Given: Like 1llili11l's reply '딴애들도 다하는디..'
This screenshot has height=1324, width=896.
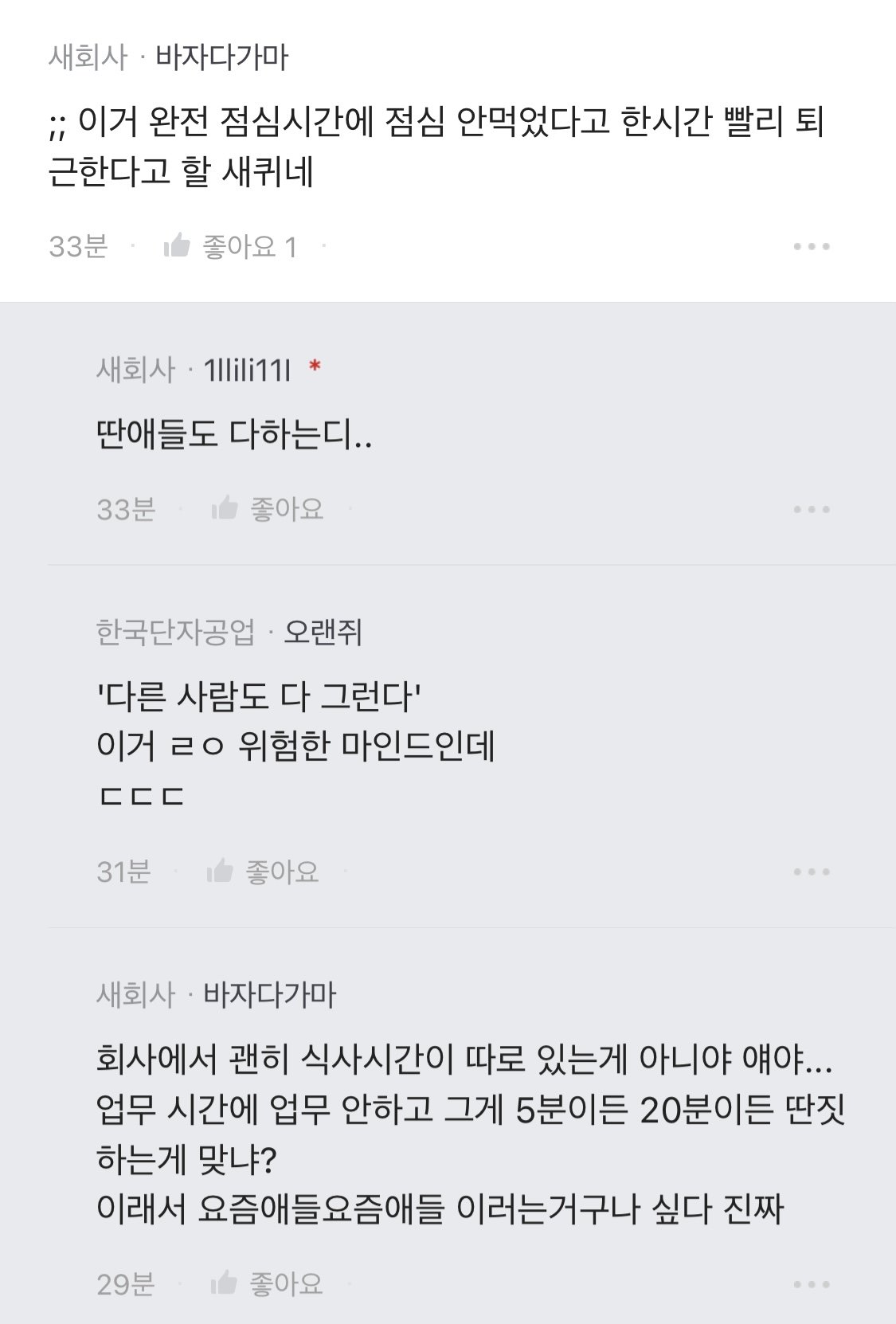Looking at the screenshot, I should (x=268, y=509).
